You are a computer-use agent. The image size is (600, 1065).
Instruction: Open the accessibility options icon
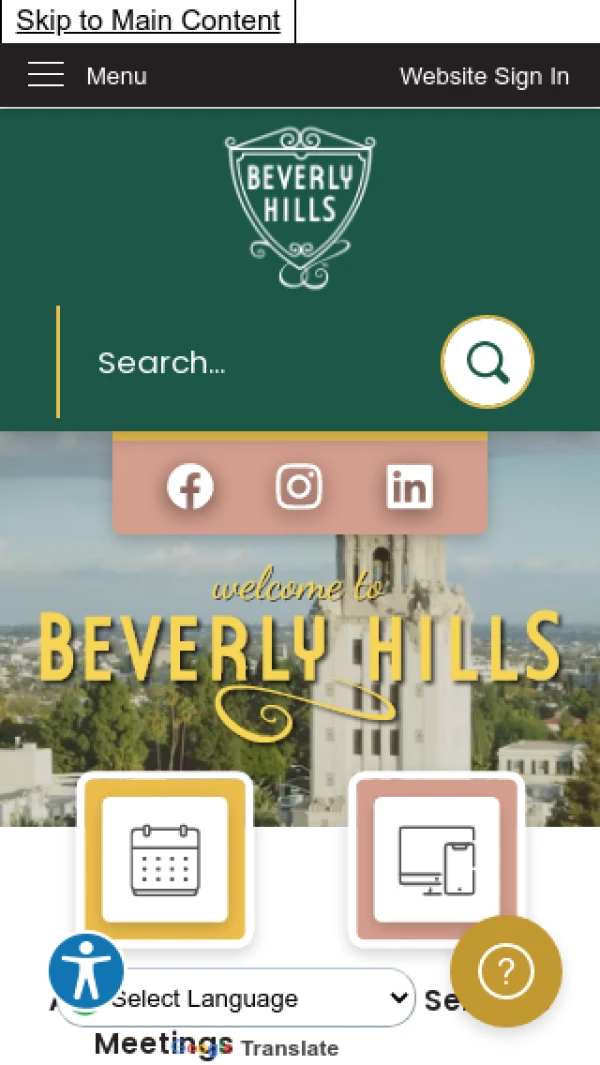(86, 970)
